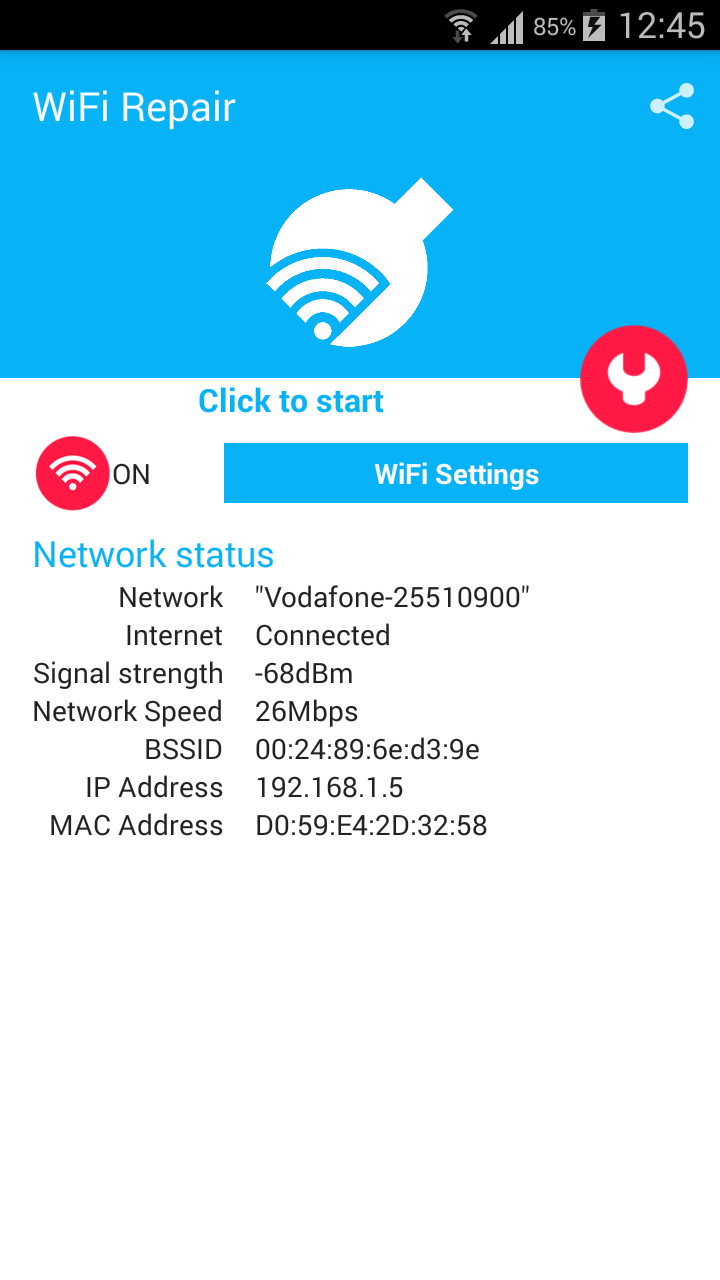
Task: Start WiFi repair with the wrench button
Action: (x=634, y=379)
